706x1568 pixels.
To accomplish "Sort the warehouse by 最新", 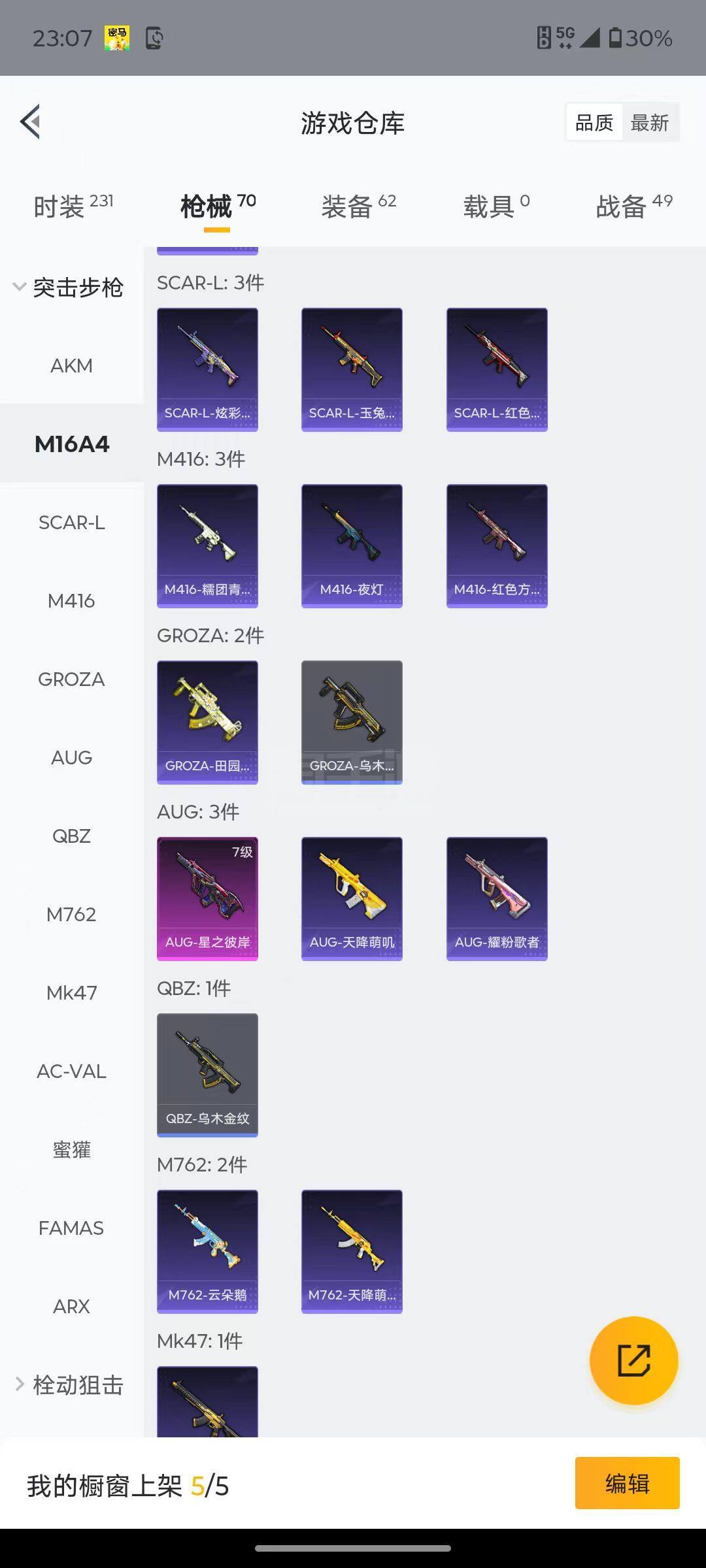I will tap(649, 122).
